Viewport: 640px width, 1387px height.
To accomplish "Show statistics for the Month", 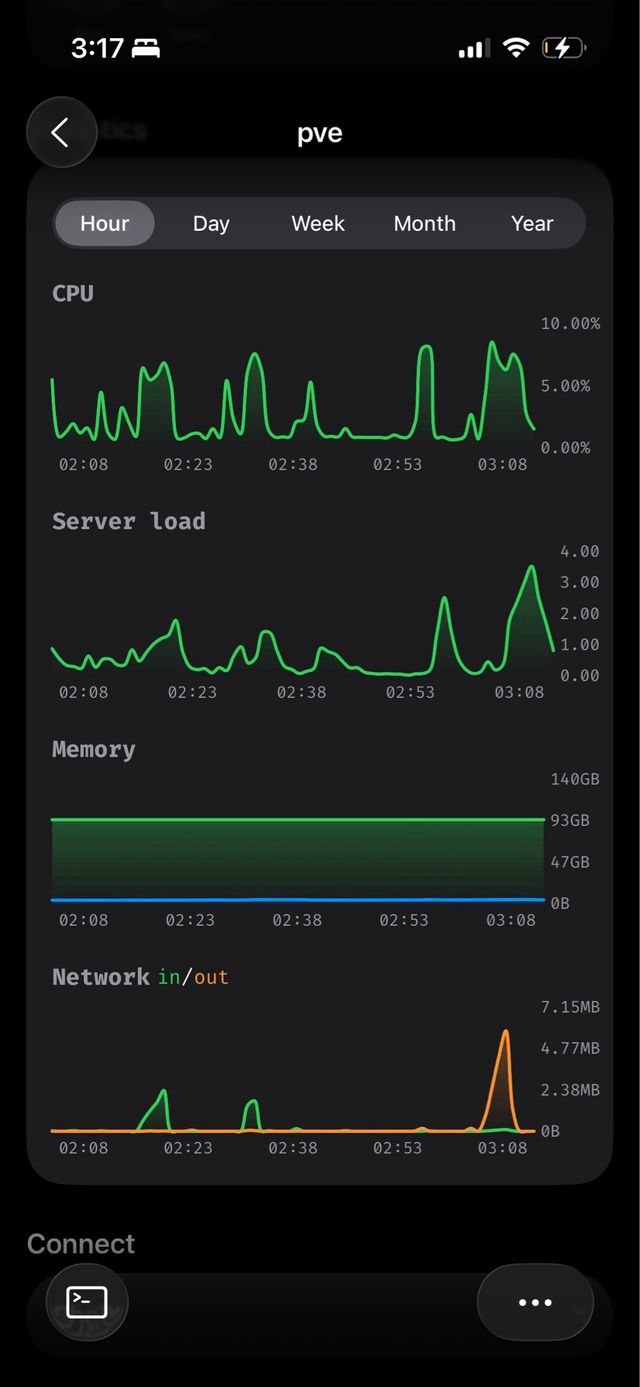I will (x=424, y=224).
